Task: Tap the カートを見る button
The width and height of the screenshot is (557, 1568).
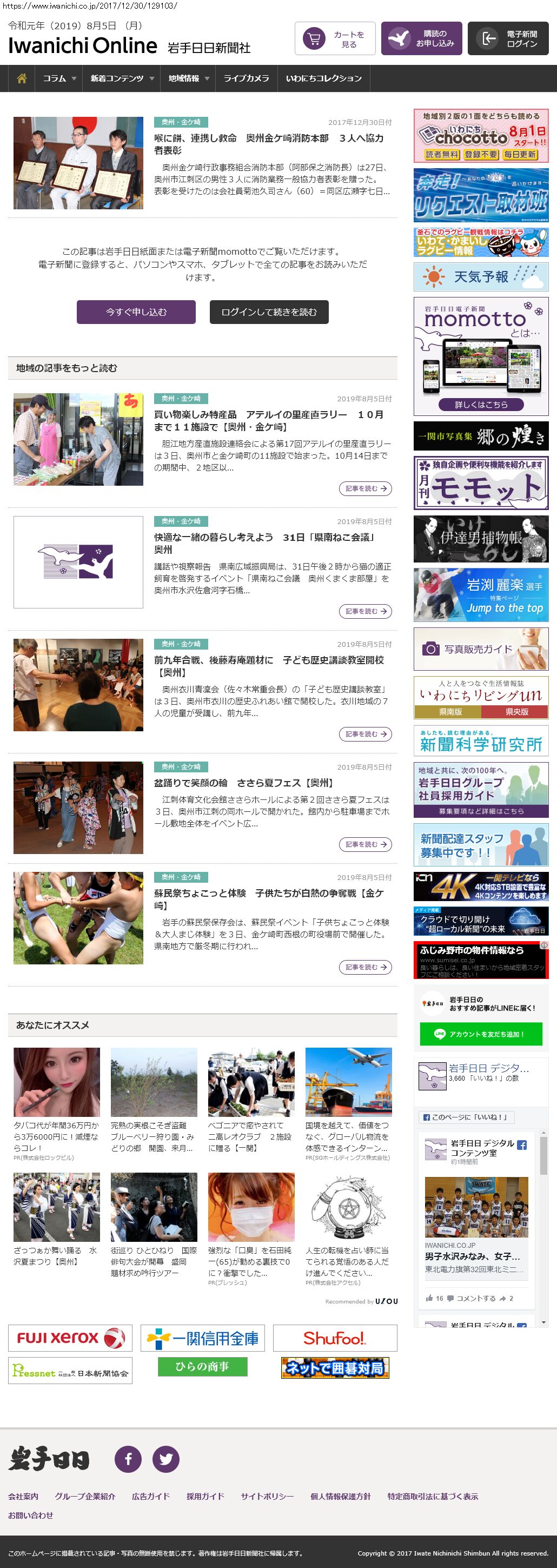Action: click(335, 39)
